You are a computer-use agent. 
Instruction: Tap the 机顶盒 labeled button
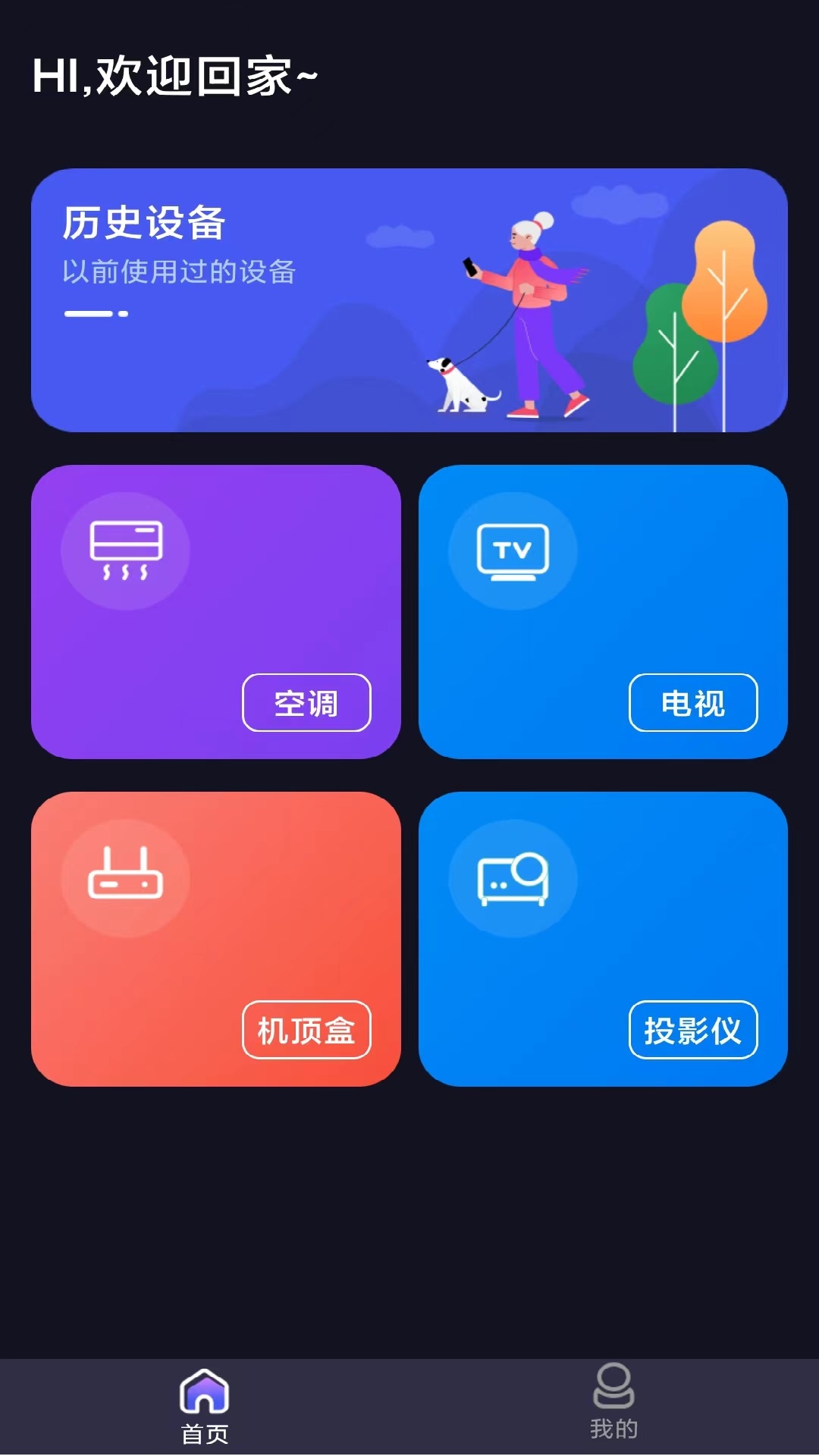[306, 1030]
